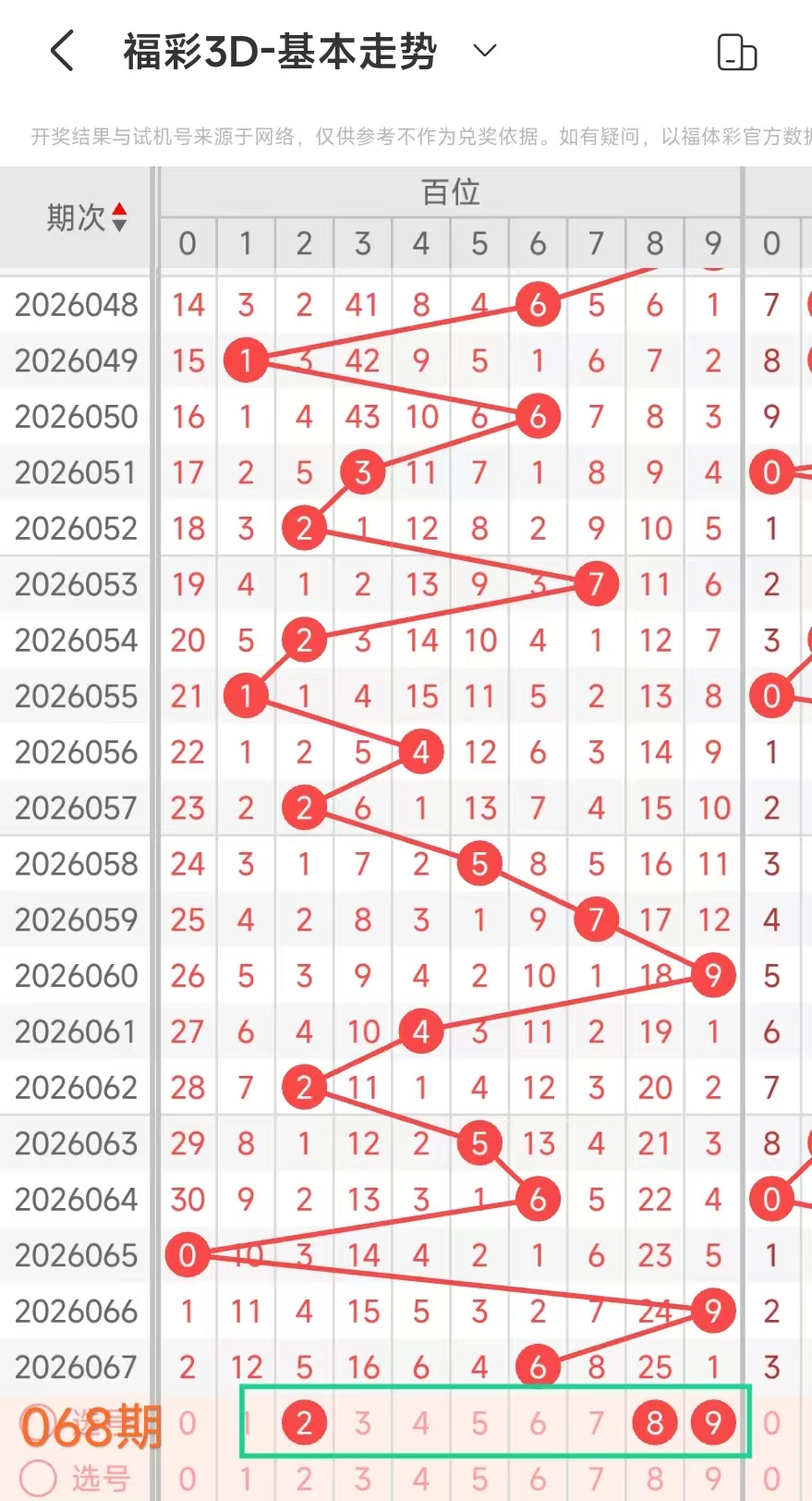812x1501 pixels.
Task: Go back using the top-left arrow
Action: click(x=62, y=51)
